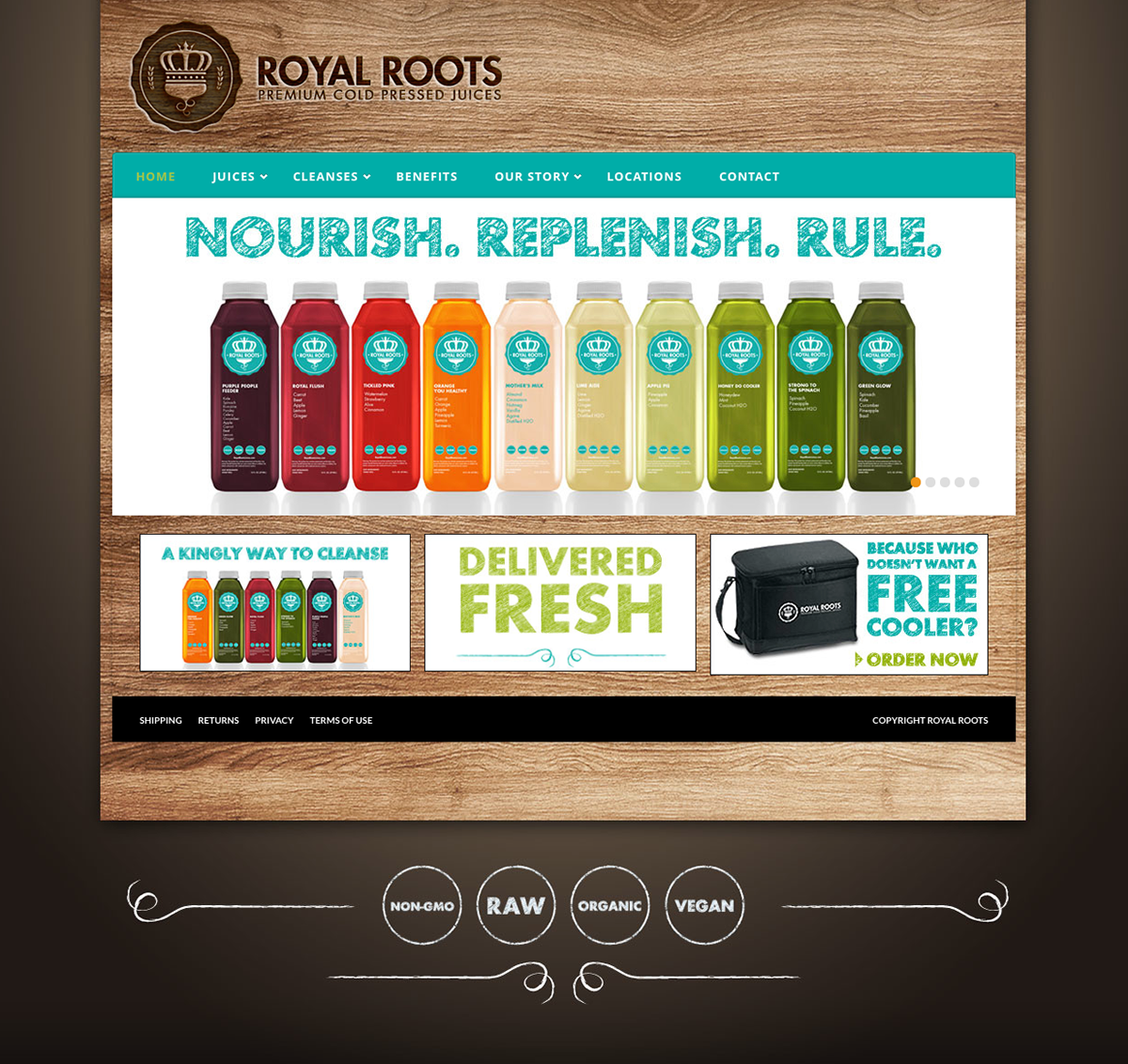Expand the Cleanses dropdown menu

tap(331, 177)
